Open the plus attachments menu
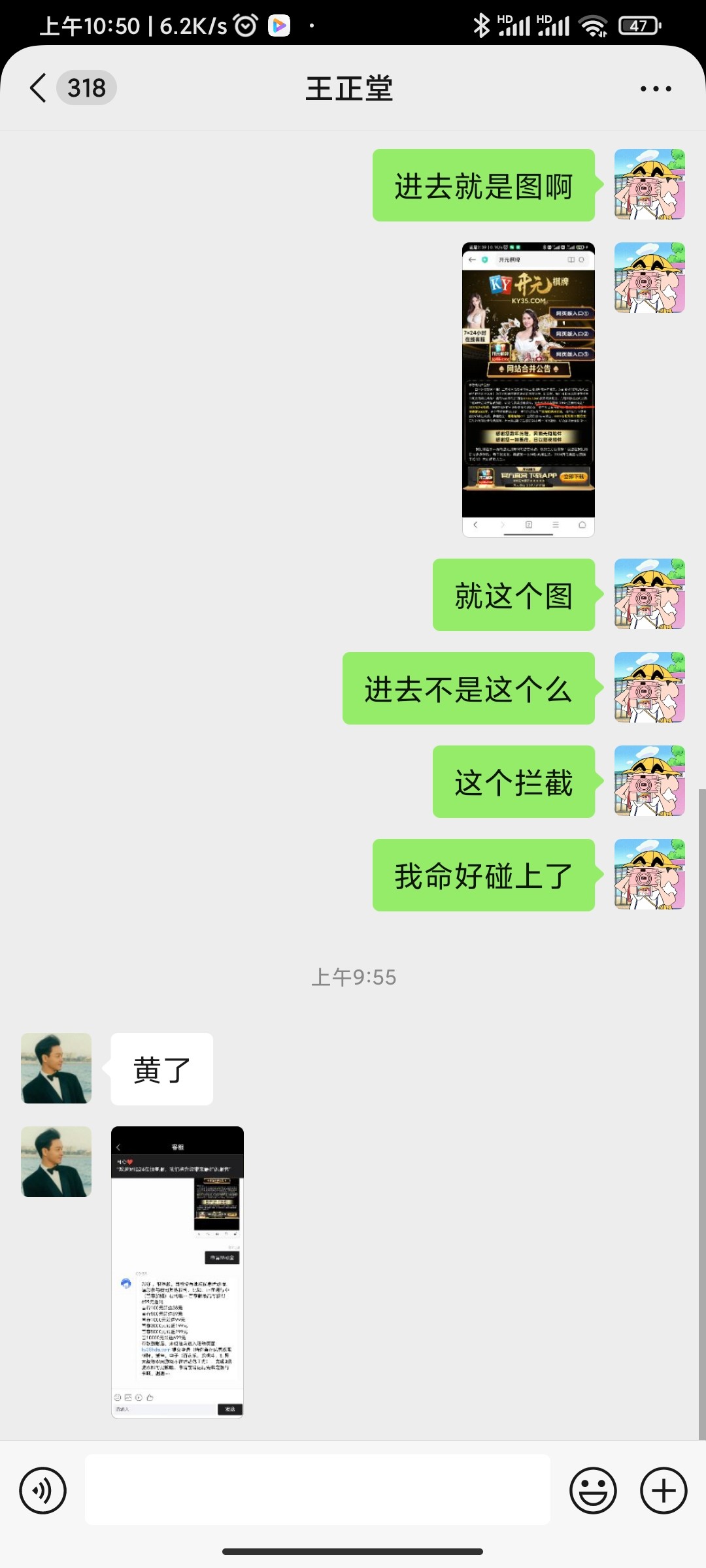The width and height of the screenshot is (706, 1568). 663,1490
